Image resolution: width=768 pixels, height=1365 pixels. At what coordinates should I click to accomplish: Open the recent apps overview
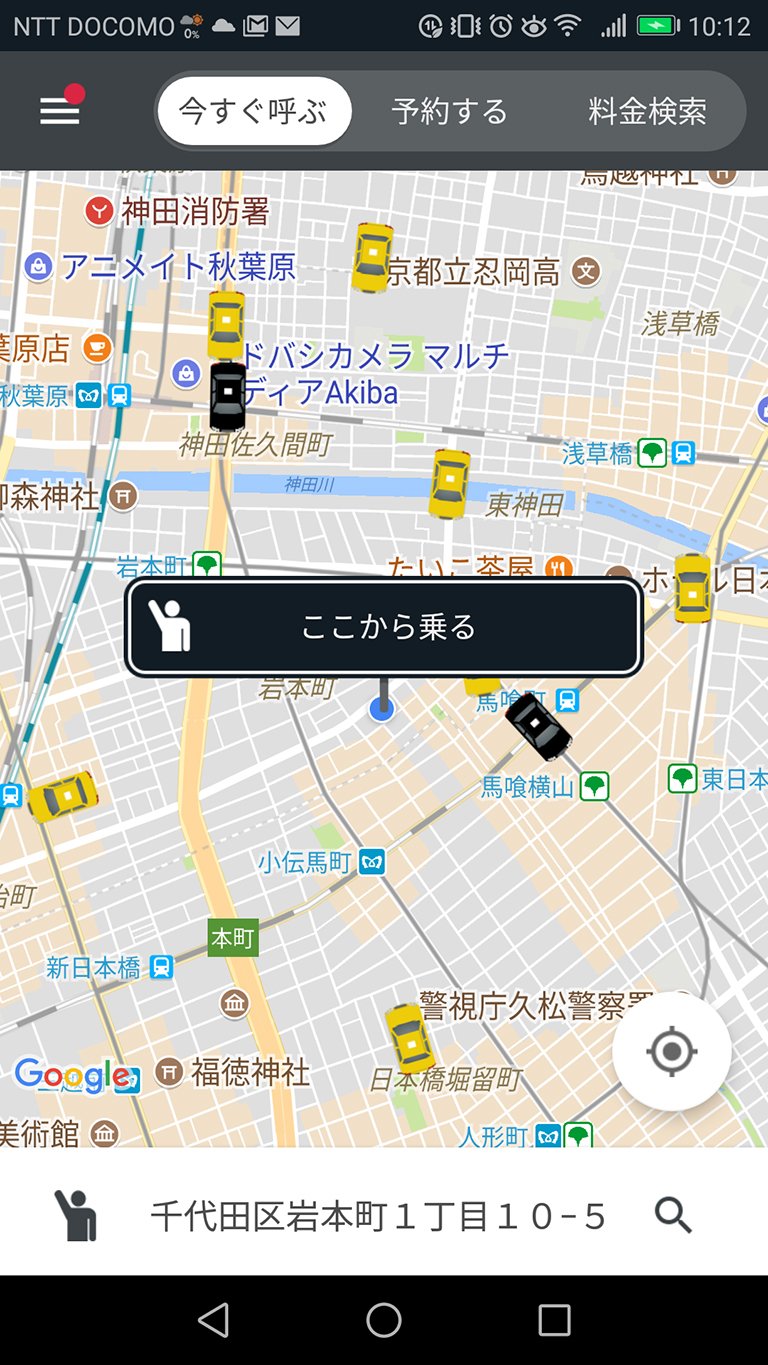click(554, 1320)
